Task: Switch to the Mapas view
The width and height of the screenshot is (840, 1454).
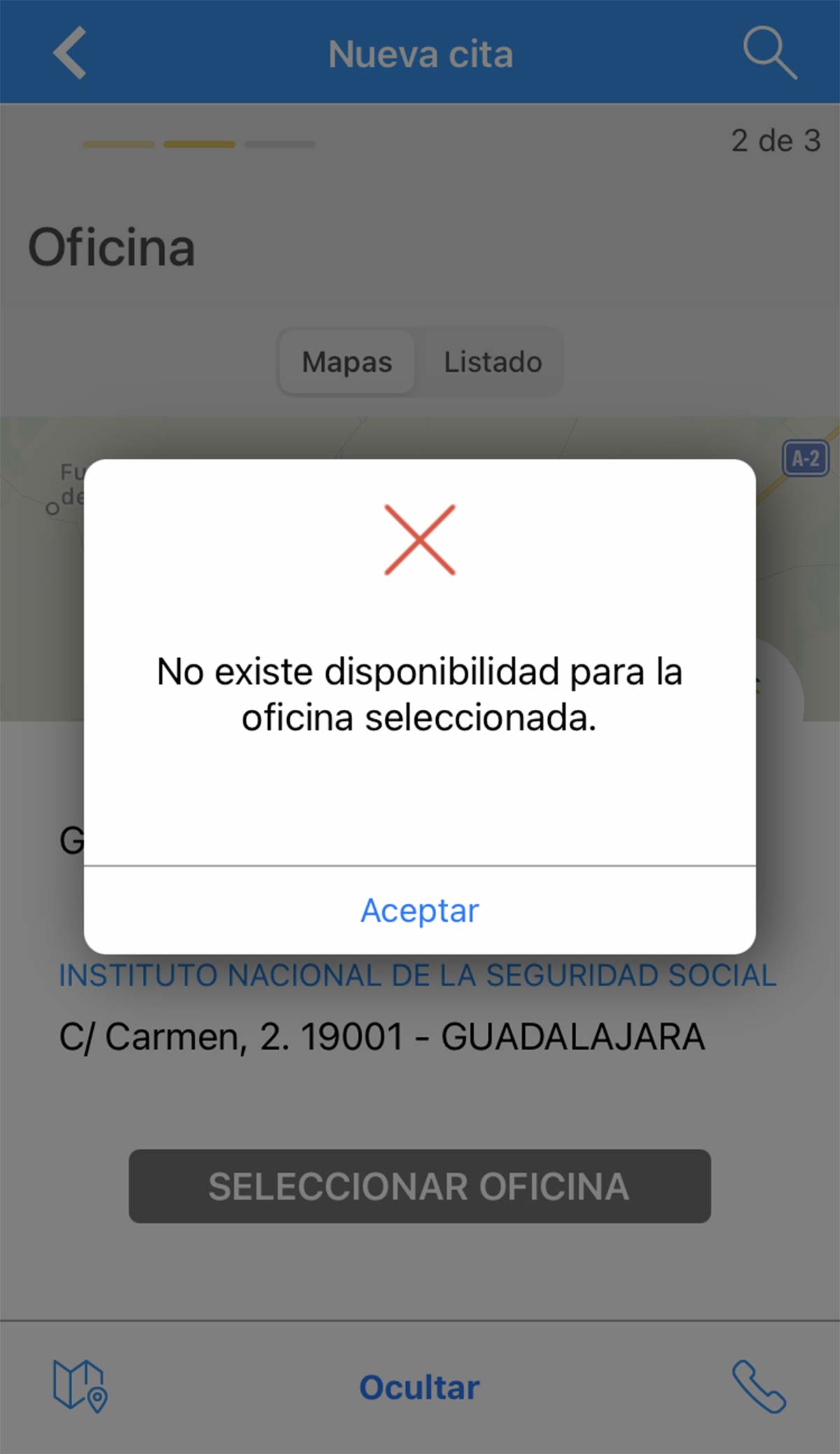Action: click(347, 362)
